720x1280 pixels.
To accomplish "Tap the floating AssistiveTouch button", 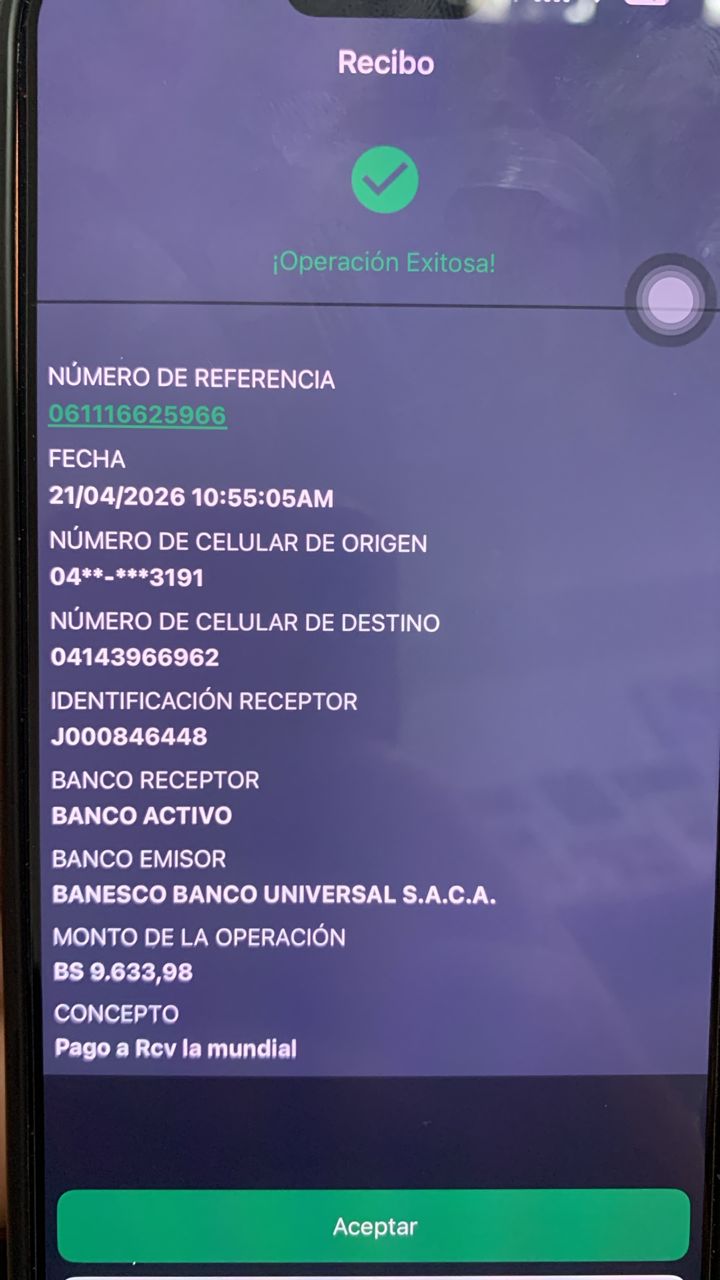I will 670,300.
